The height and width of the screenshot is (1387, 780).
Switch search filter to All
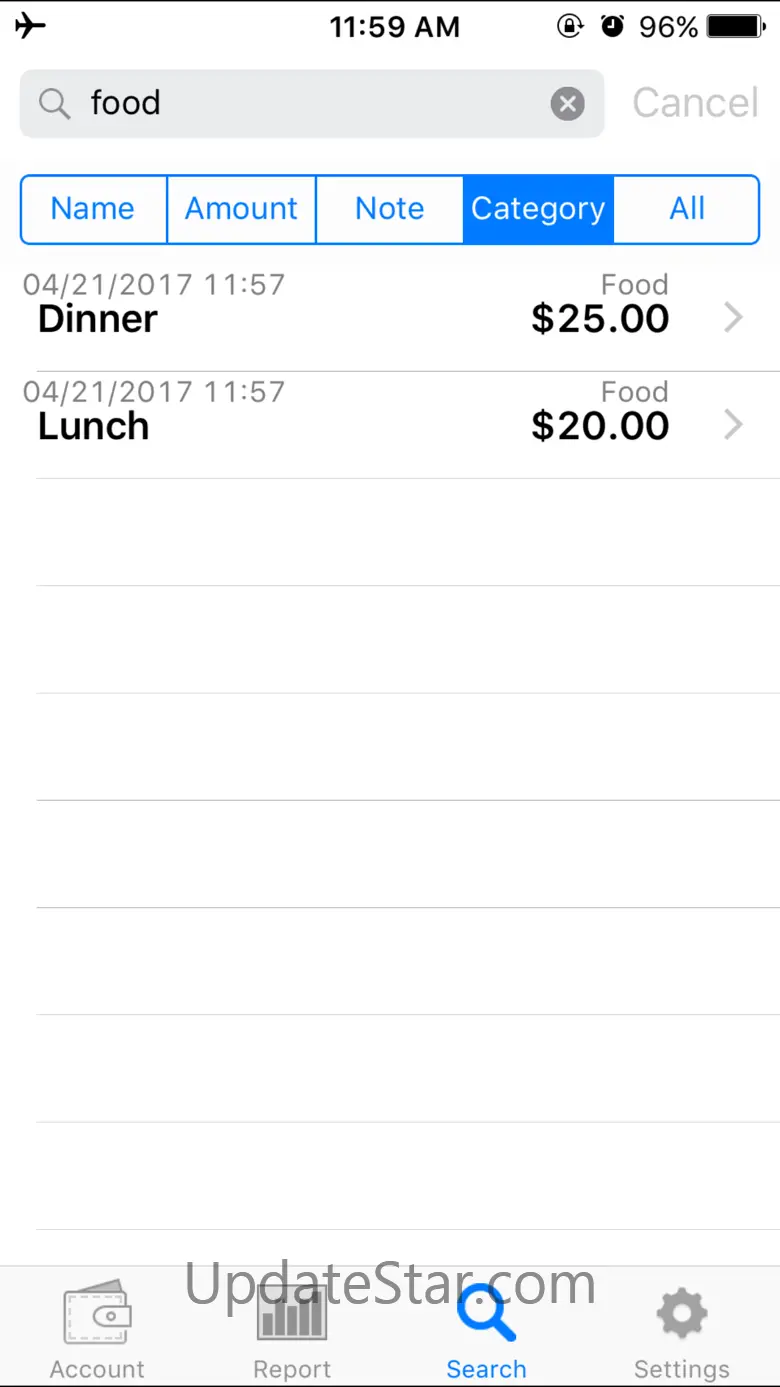click(x=687, y=209)
